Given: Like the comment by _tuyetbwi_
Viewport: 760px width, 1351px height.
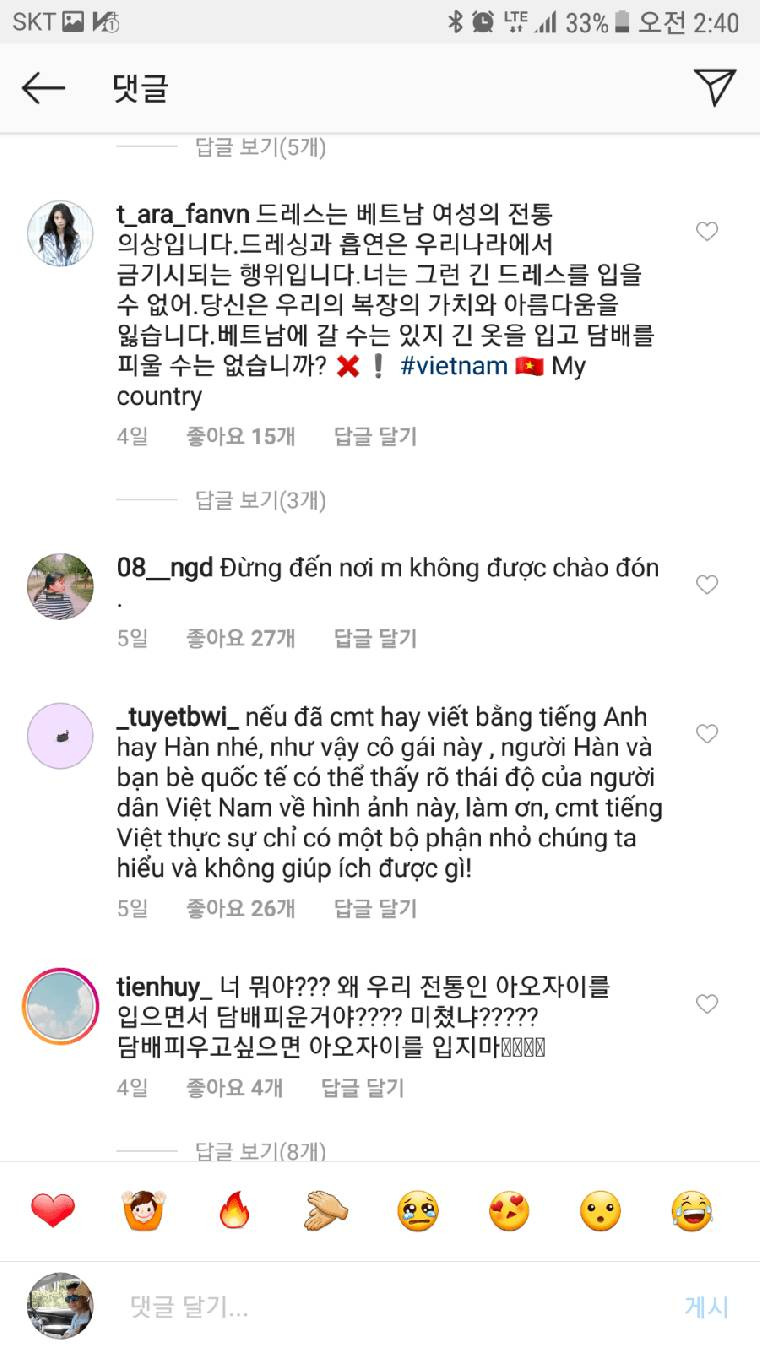Looking at the screenshot, I should (x=707, y=735).
